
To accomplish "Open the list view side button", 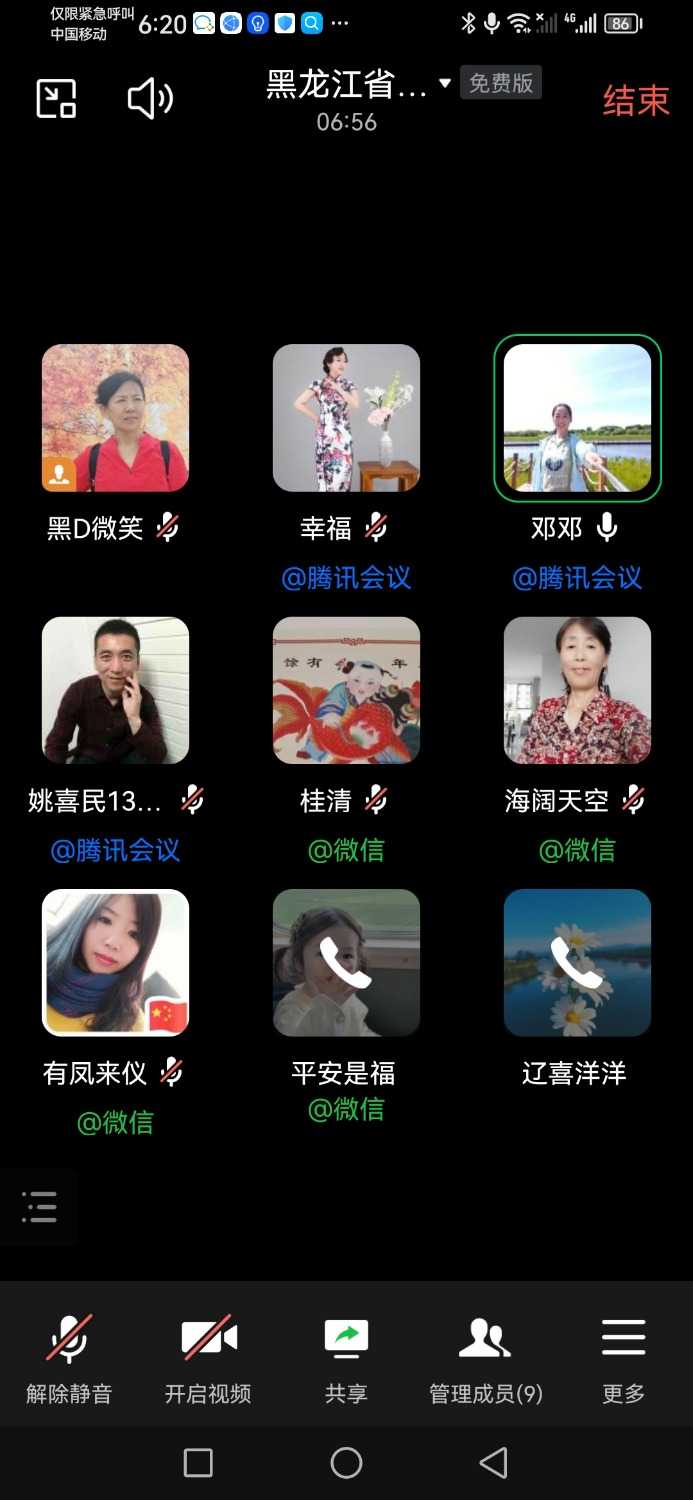I will coord(39,1206).
